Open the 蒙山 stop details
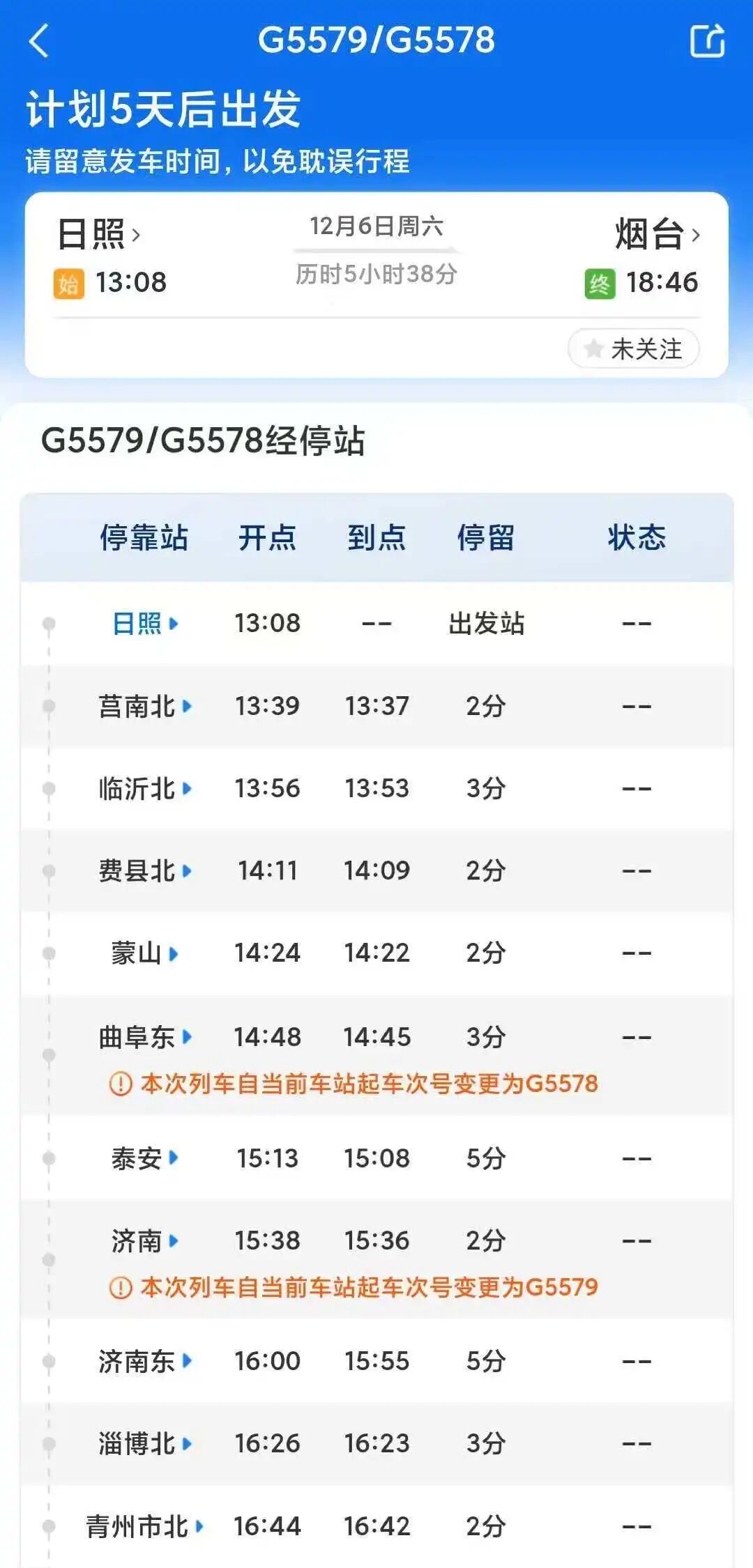 (145, 953)
